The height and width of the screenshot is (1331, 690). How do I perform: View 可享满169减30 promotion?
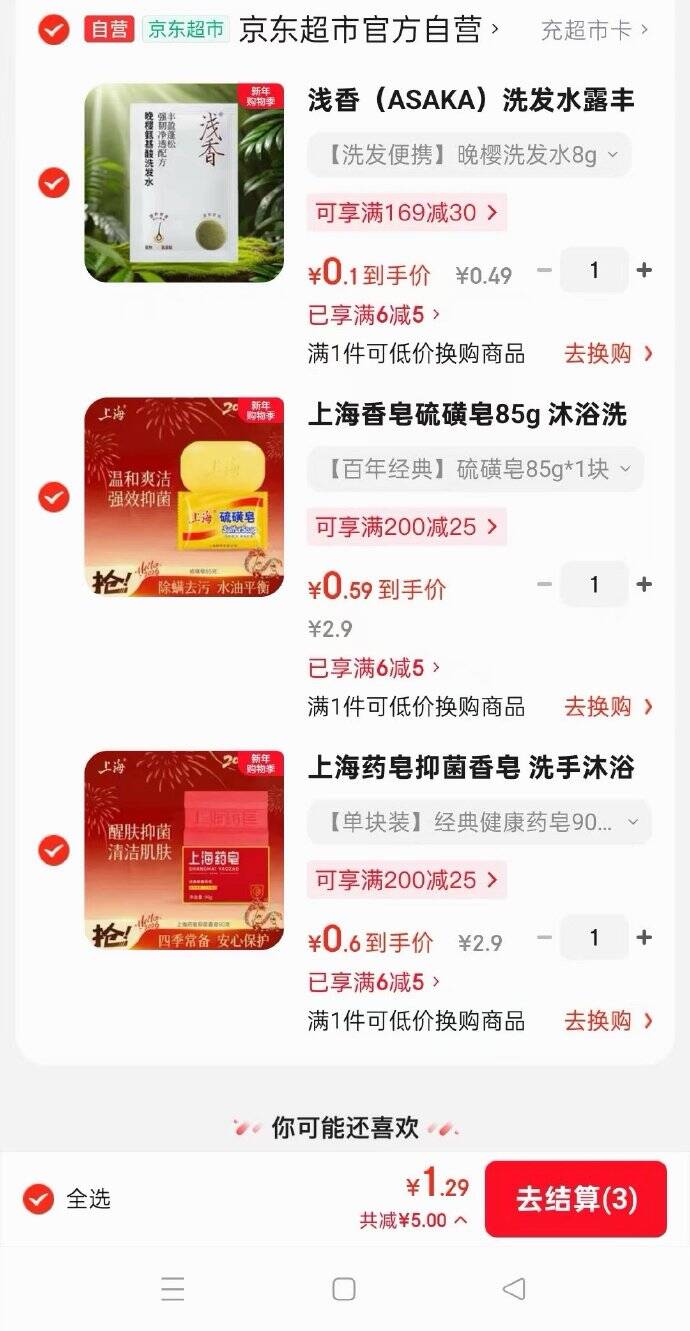pos(406,212)
